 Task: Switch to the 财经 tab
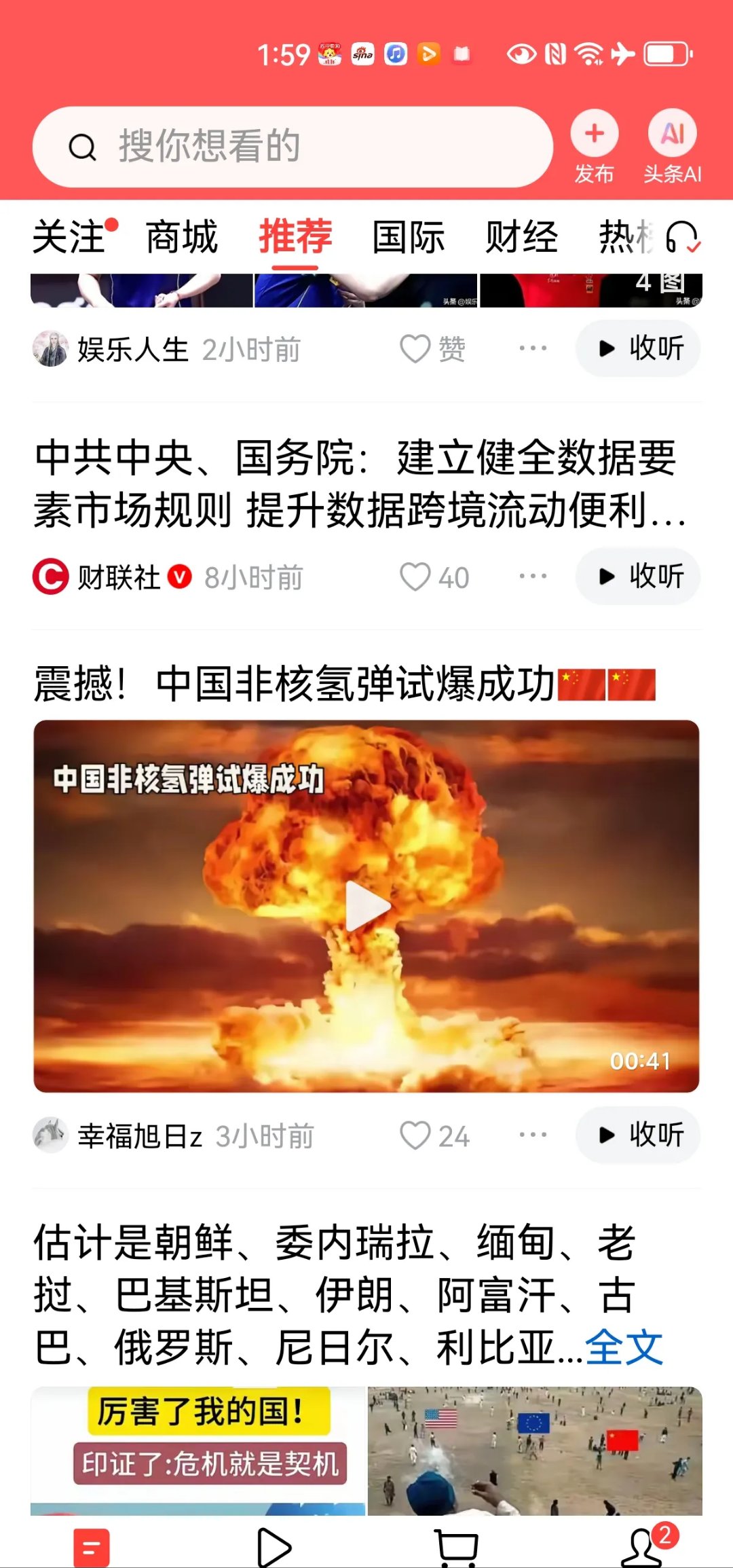(521, 238)
